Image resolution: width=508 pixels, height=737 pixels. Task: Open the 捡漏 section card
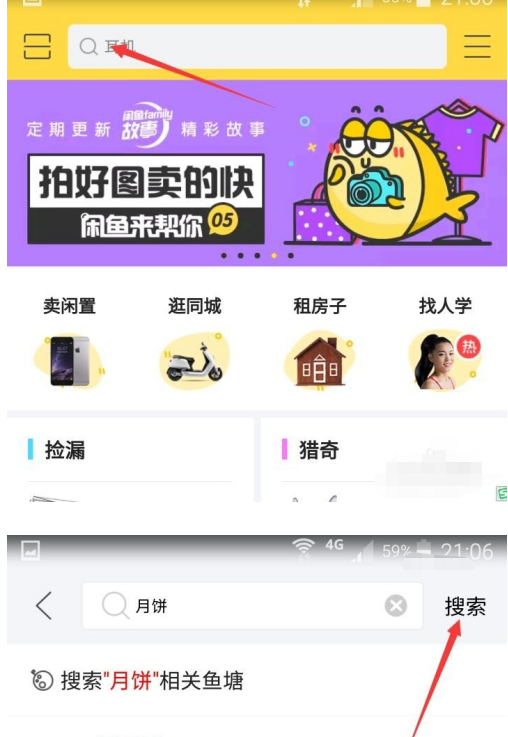(130, 460)
